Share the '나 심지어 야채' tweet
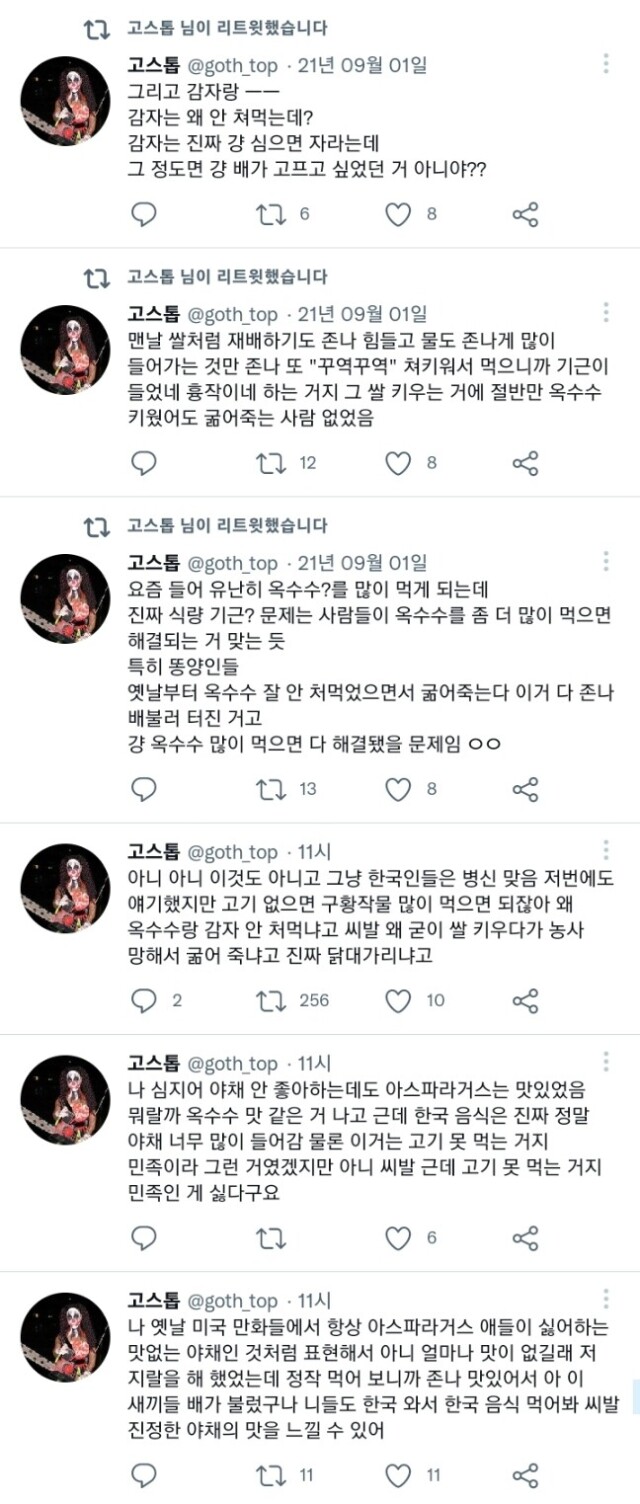 525,1238
